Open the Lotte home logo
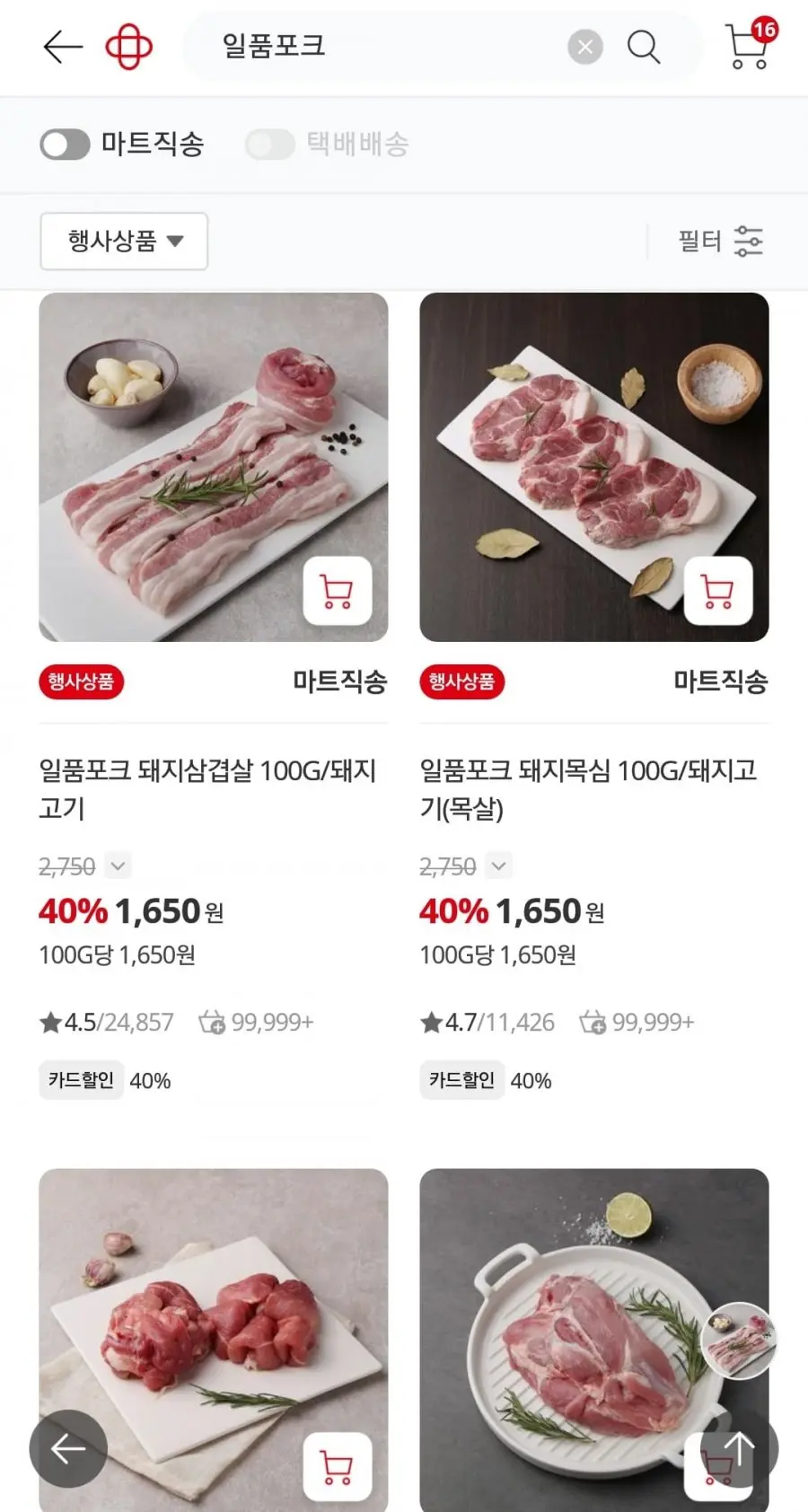This screenshot has width=808, height=1512. [129, 47]
